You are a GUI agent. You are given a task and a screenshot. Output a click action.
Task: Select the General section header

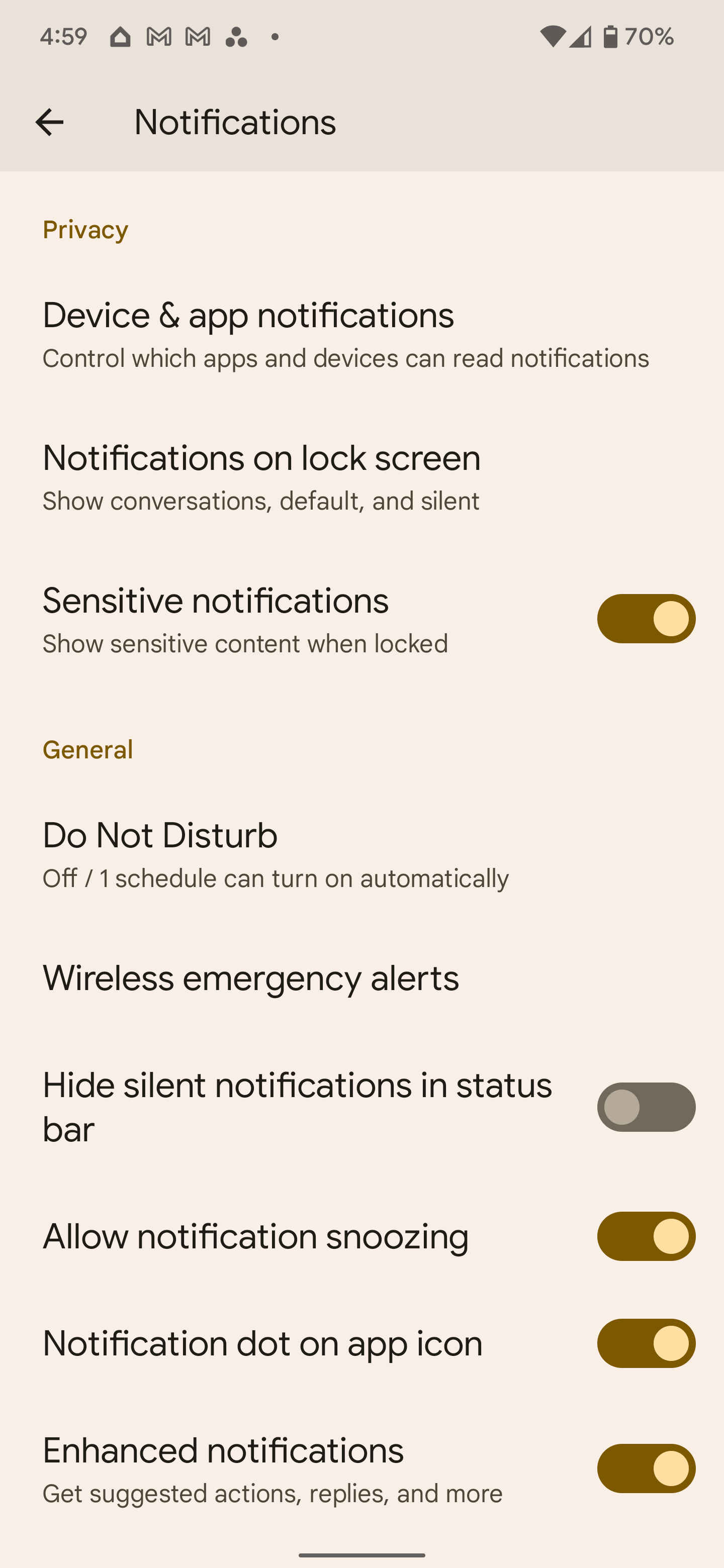click(87, 749)
